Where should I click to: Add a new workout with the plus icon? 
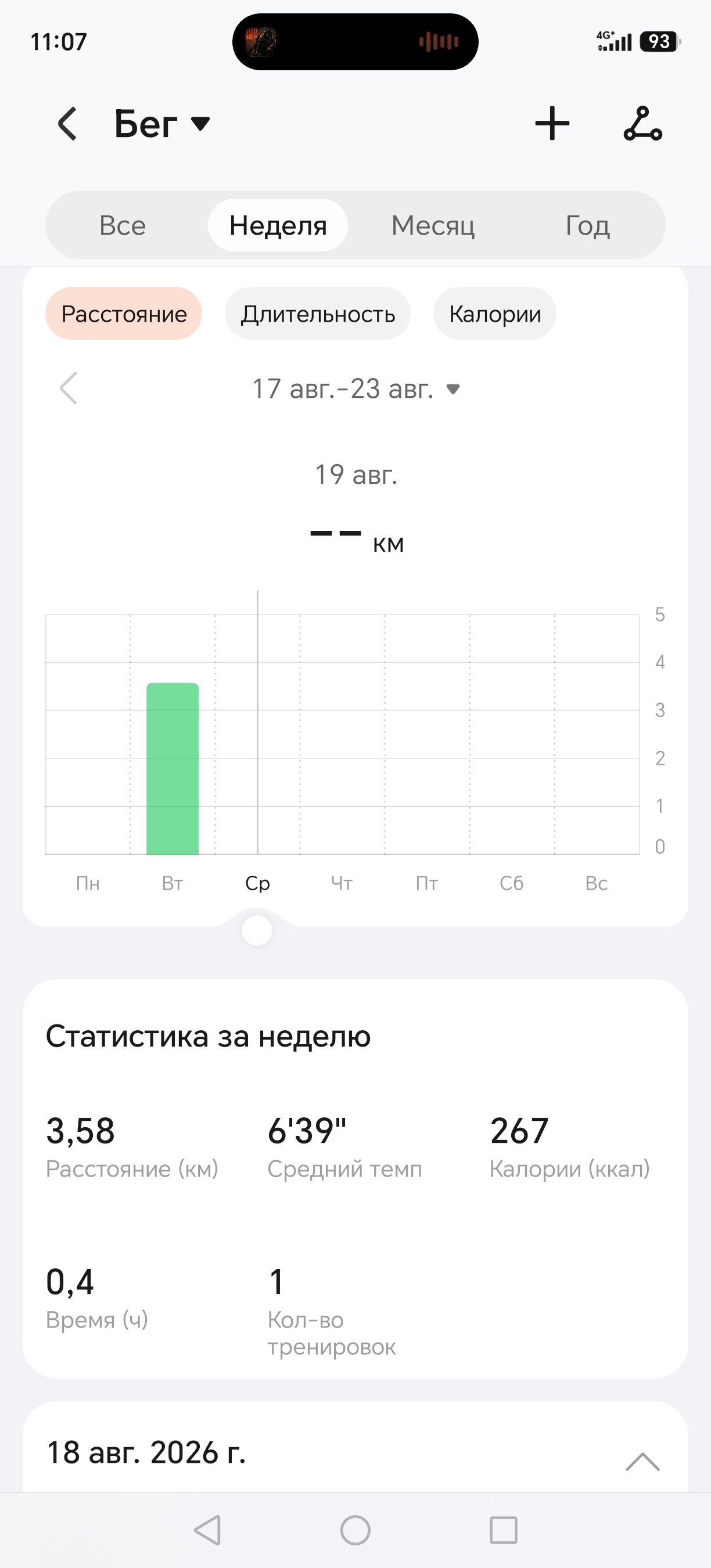552,124
